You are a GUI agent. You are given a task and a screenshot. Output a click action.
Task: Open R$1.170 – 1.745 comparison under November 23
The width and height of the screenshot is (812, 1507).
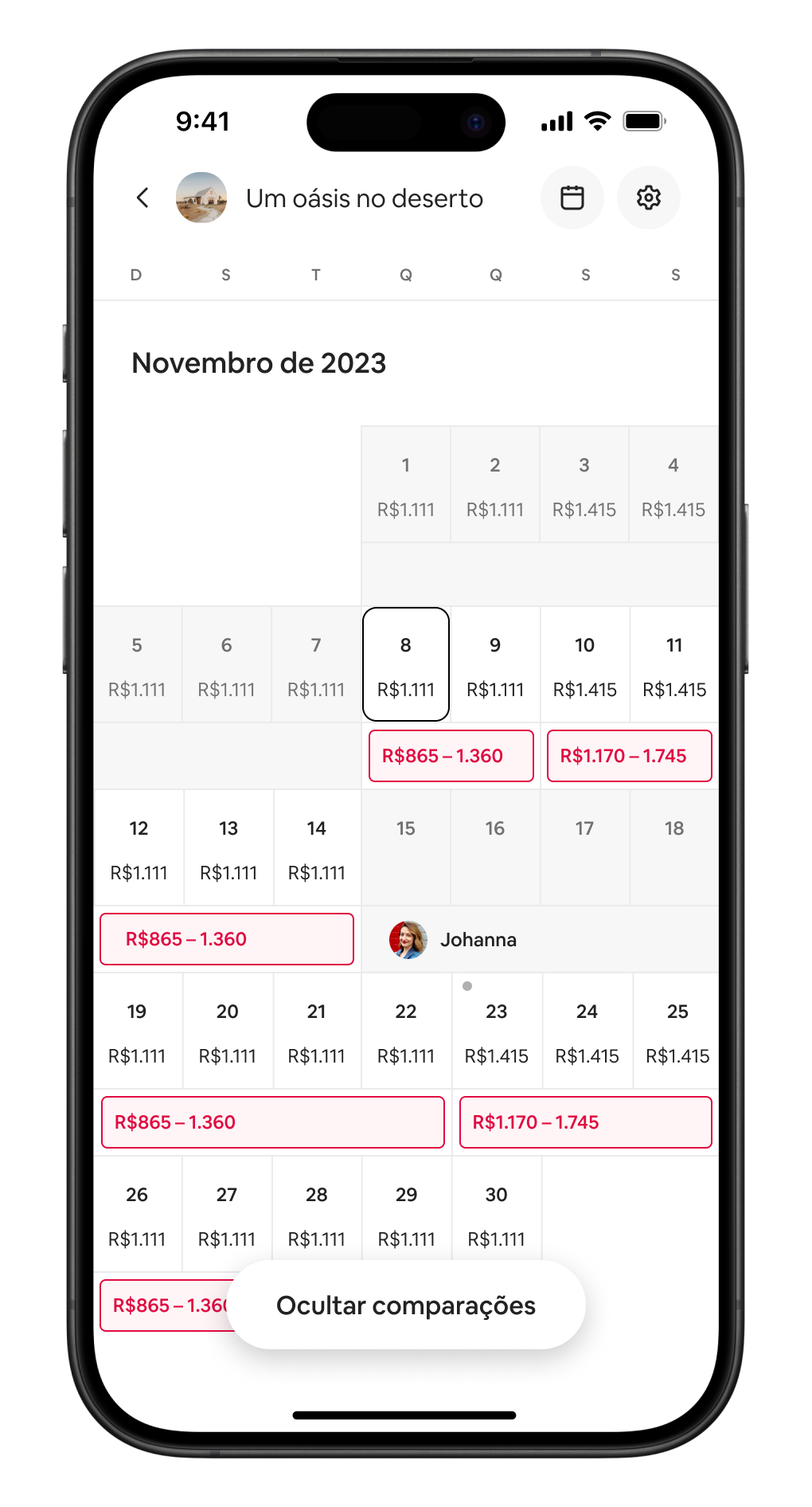pos(585,1122)
